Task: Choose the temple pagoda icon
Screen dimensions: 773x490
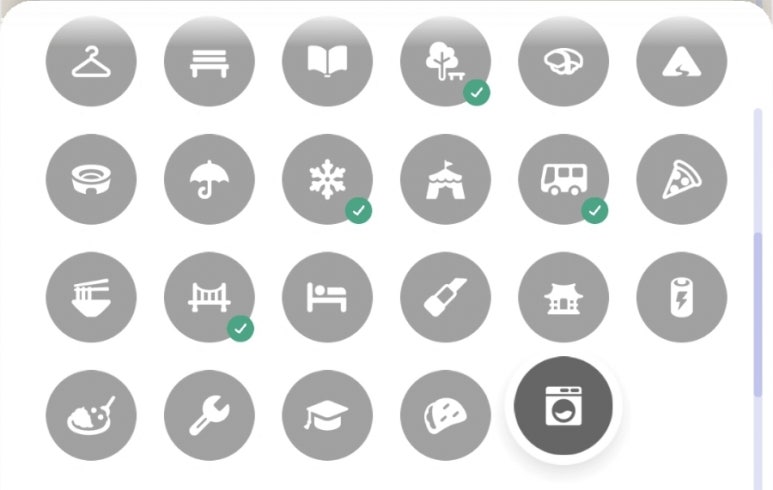Action: click(x=563, y=297)
